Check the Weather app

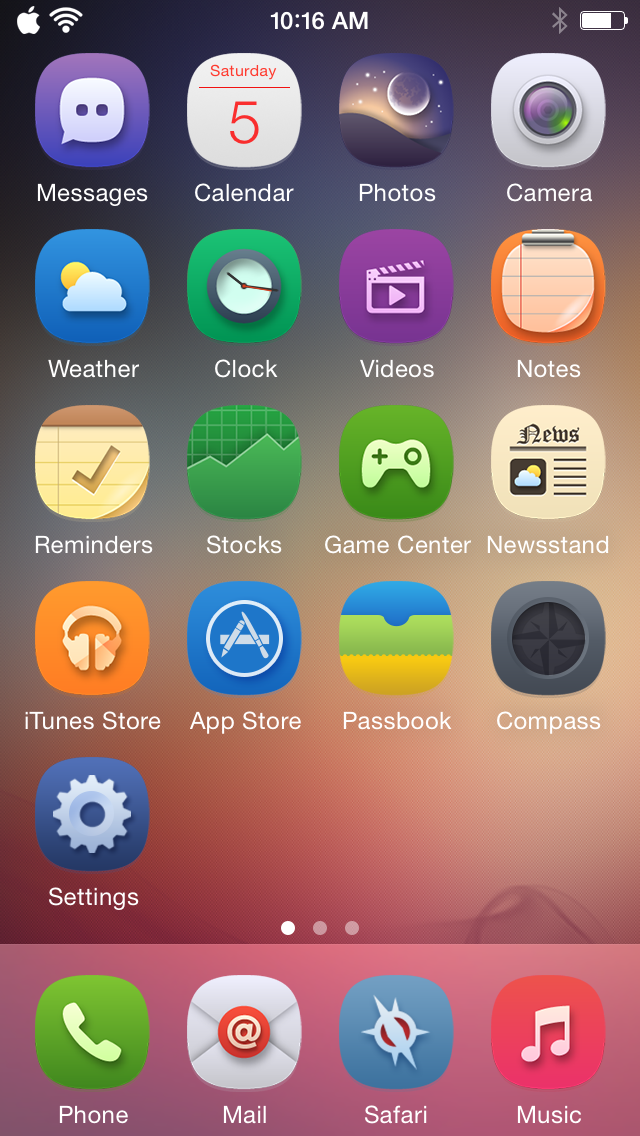point(92,287)
